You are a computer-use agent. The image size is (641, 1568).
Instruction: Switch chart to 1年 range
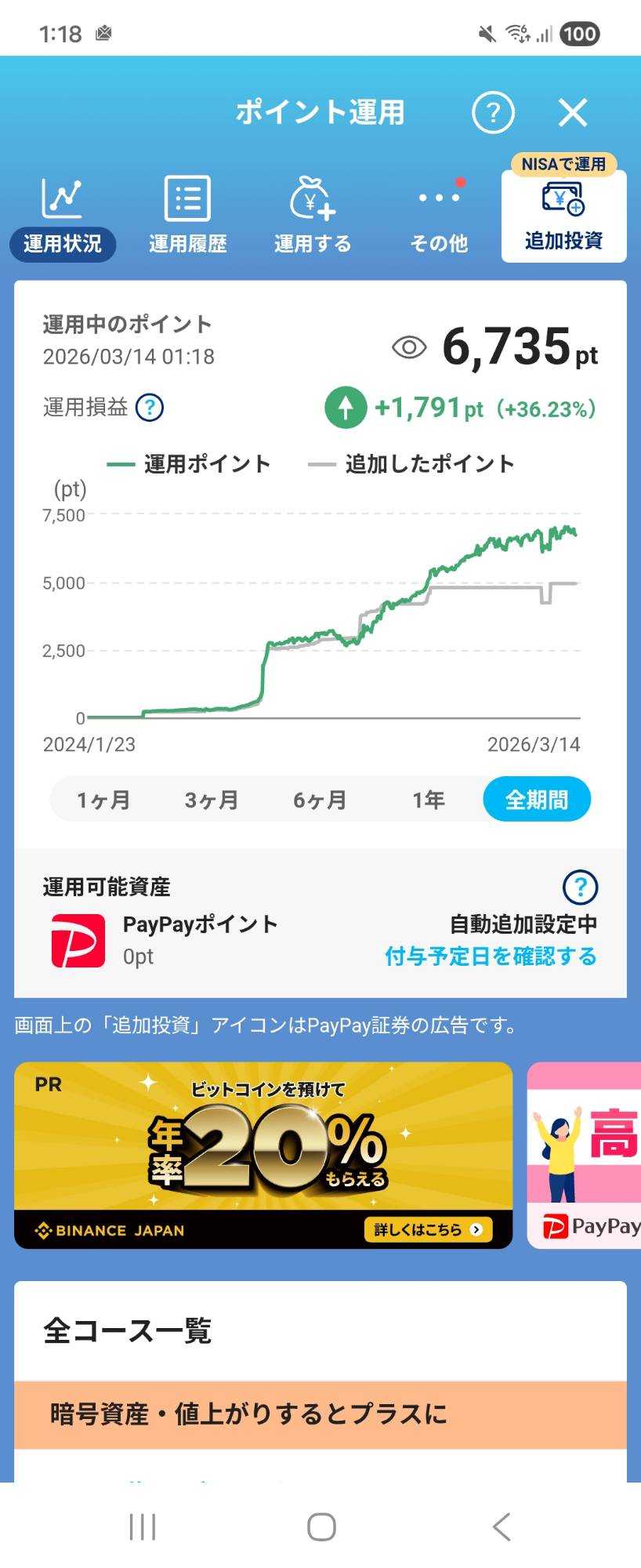pyautogui.click(x=429, y=800)
